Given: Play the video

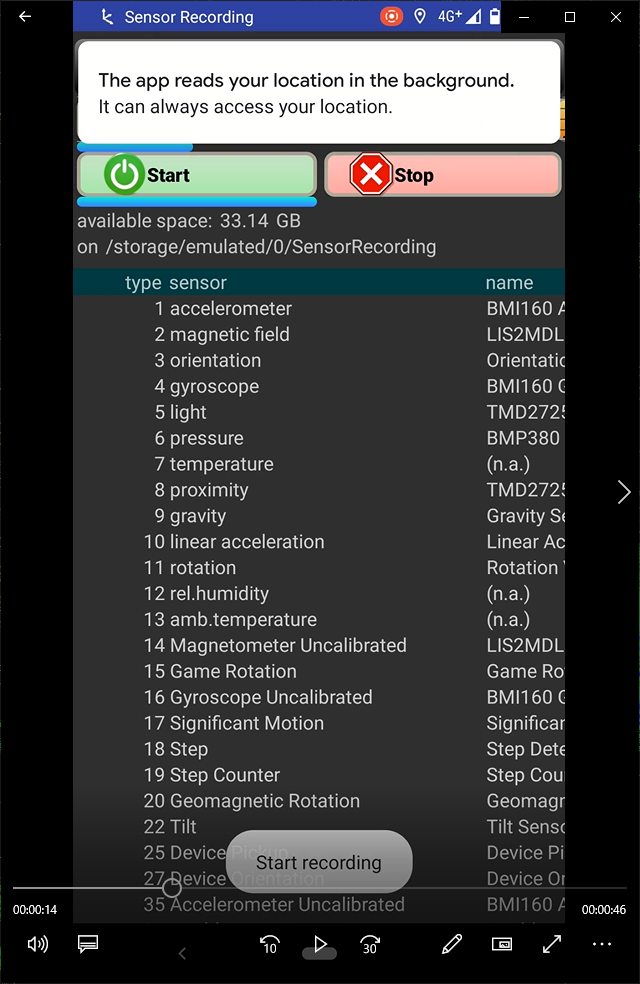Looking at the screenshot, I should point(320,944).
